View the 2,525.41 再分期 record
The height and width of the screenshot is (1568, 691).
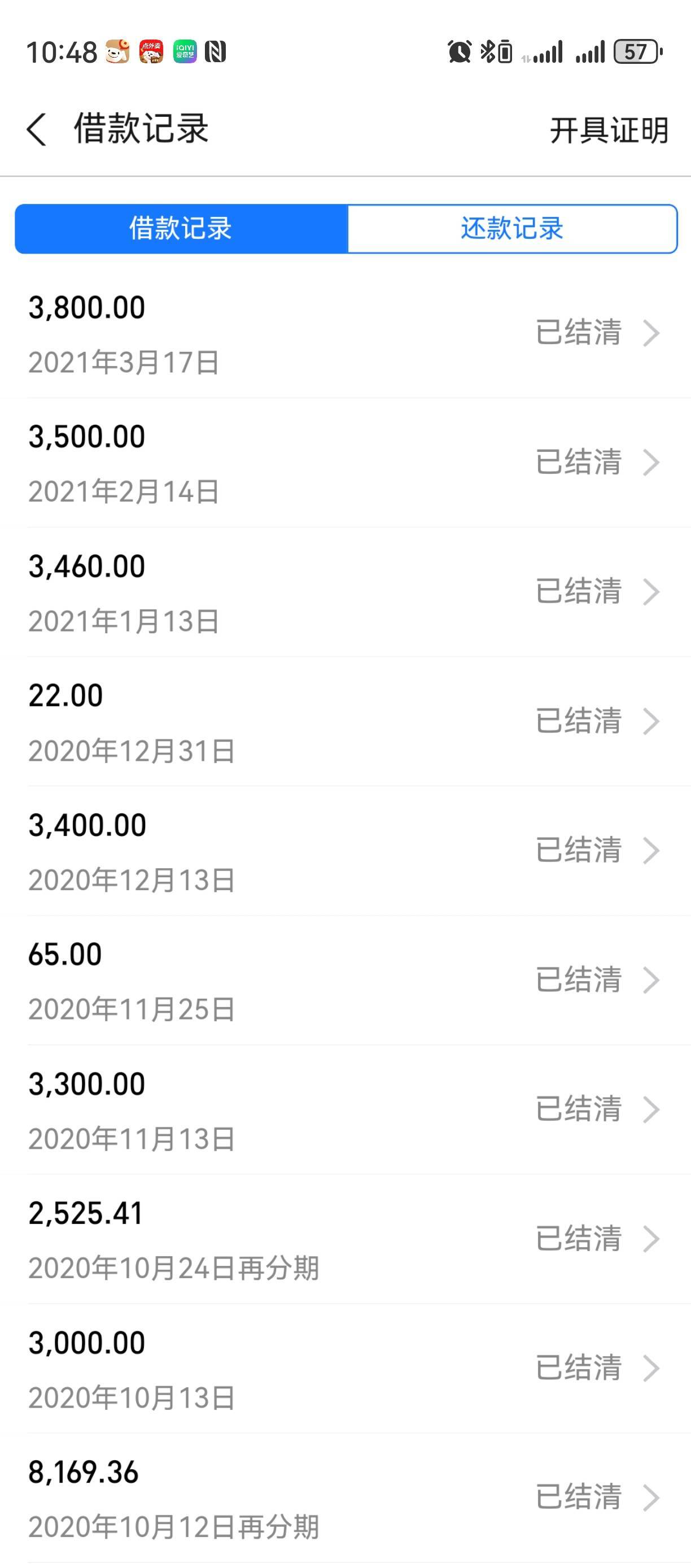tap(345, 1239)
